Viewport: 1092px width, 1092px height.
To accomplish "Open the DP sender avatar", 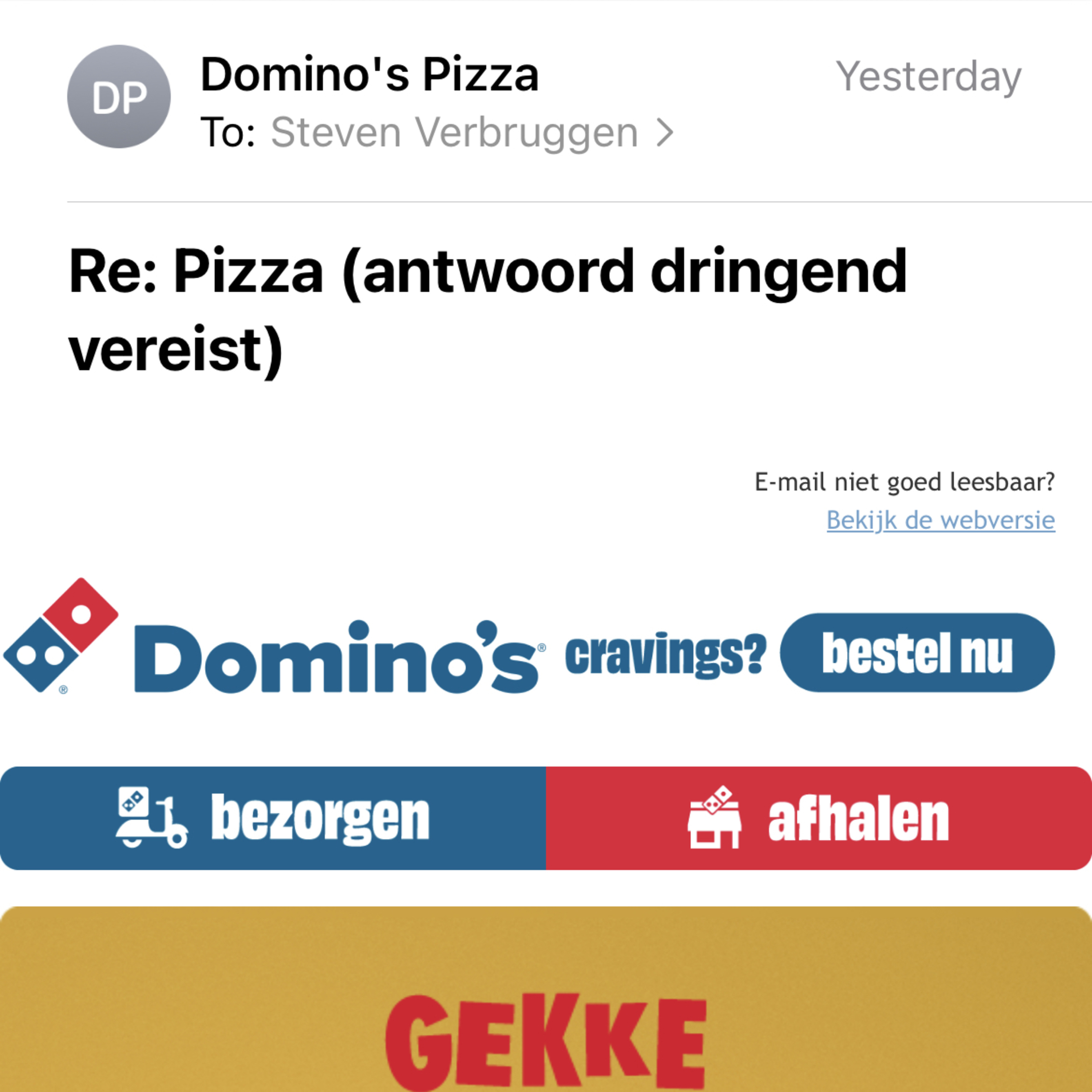I will pyautogui.click(x=119, y=97).
